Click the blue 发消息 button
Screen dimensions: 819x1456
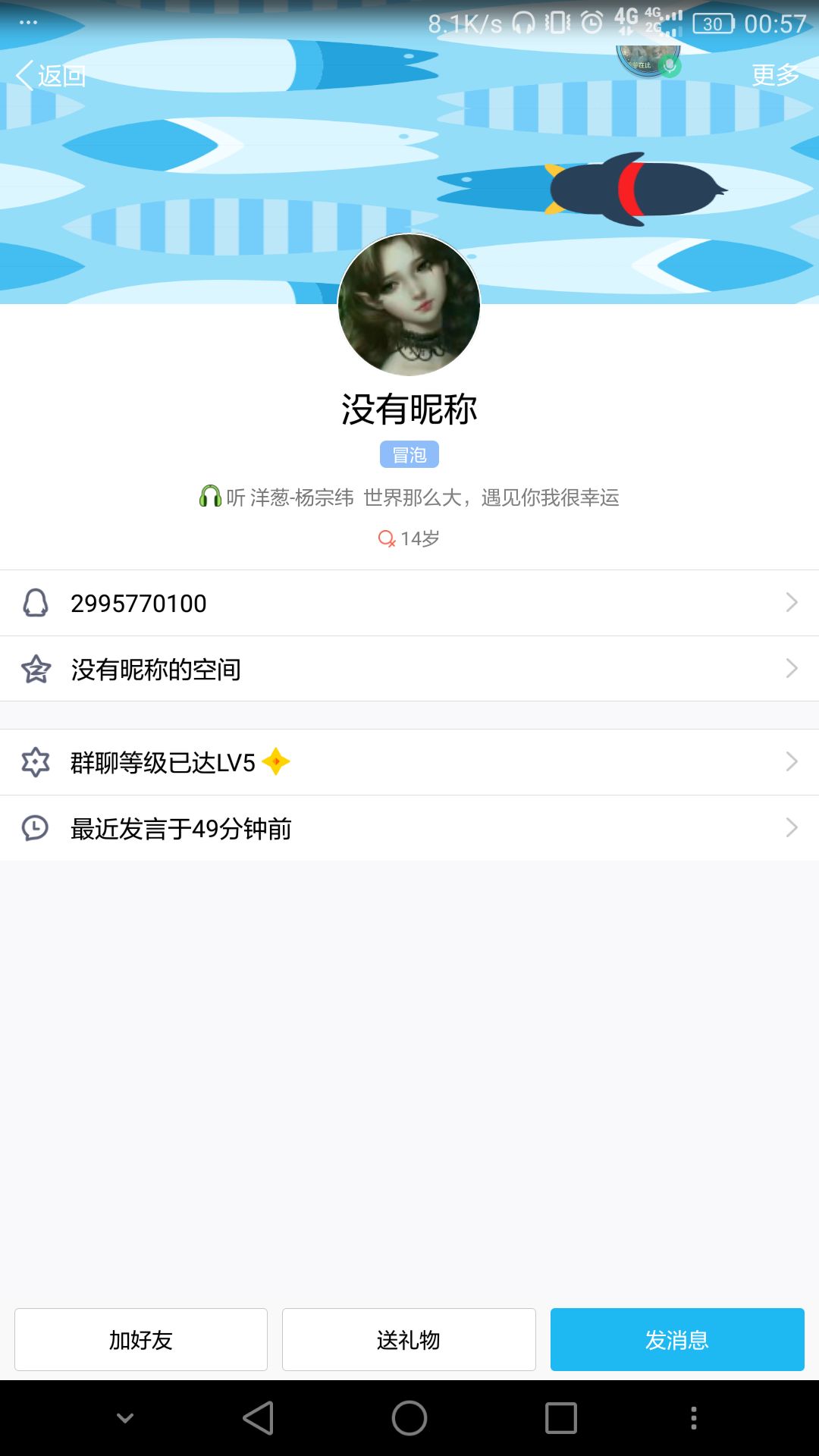676,1339
